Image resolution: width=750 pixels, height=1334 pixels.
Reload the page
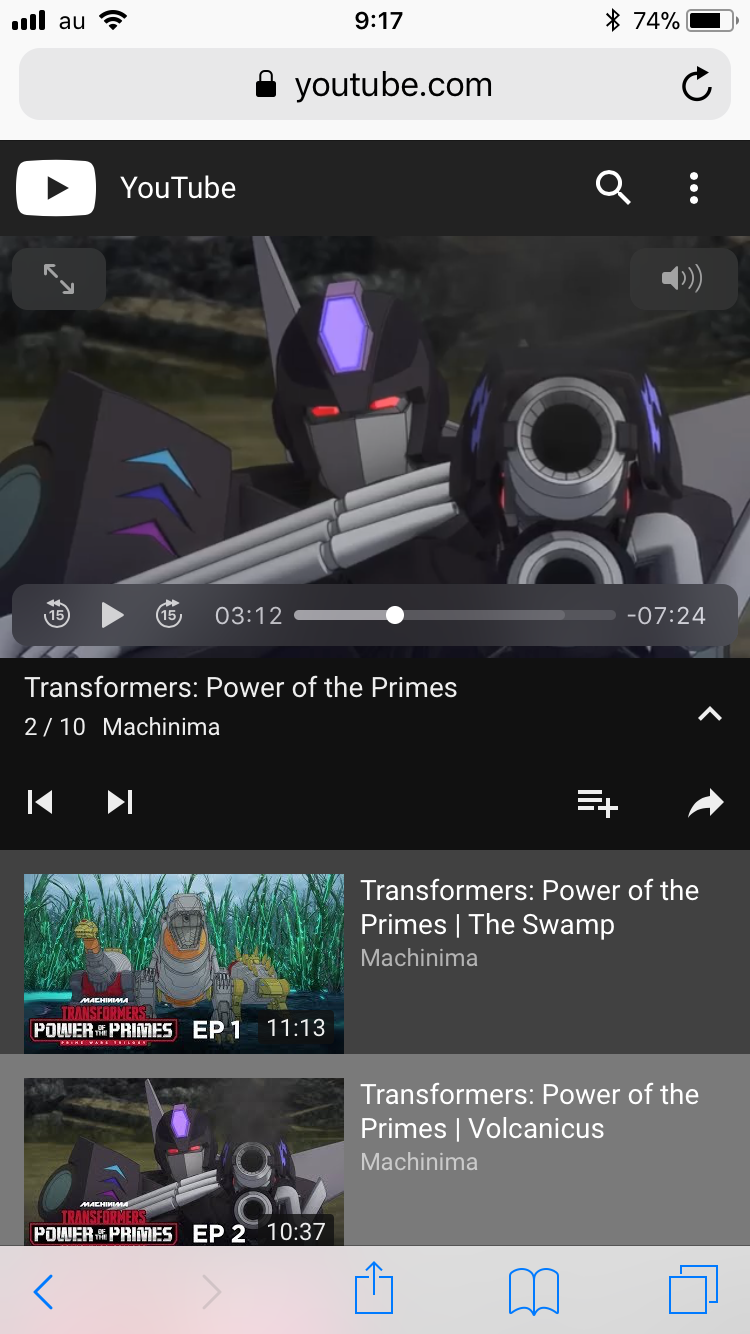(696, 85)
